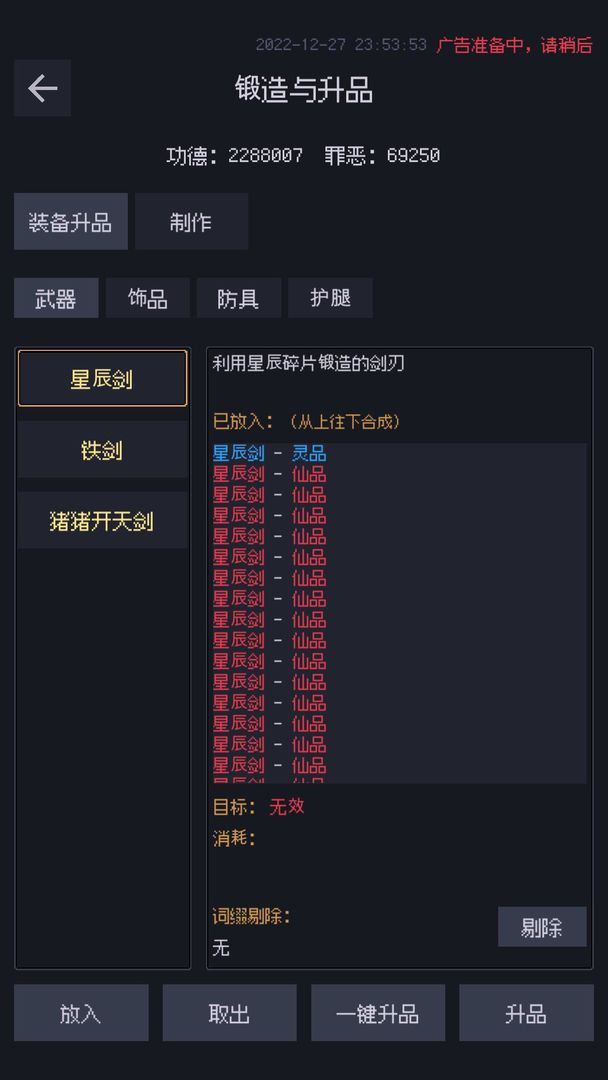608x1080 pixels.
Task: Select the 护腿 category
Action: point(330,298)
